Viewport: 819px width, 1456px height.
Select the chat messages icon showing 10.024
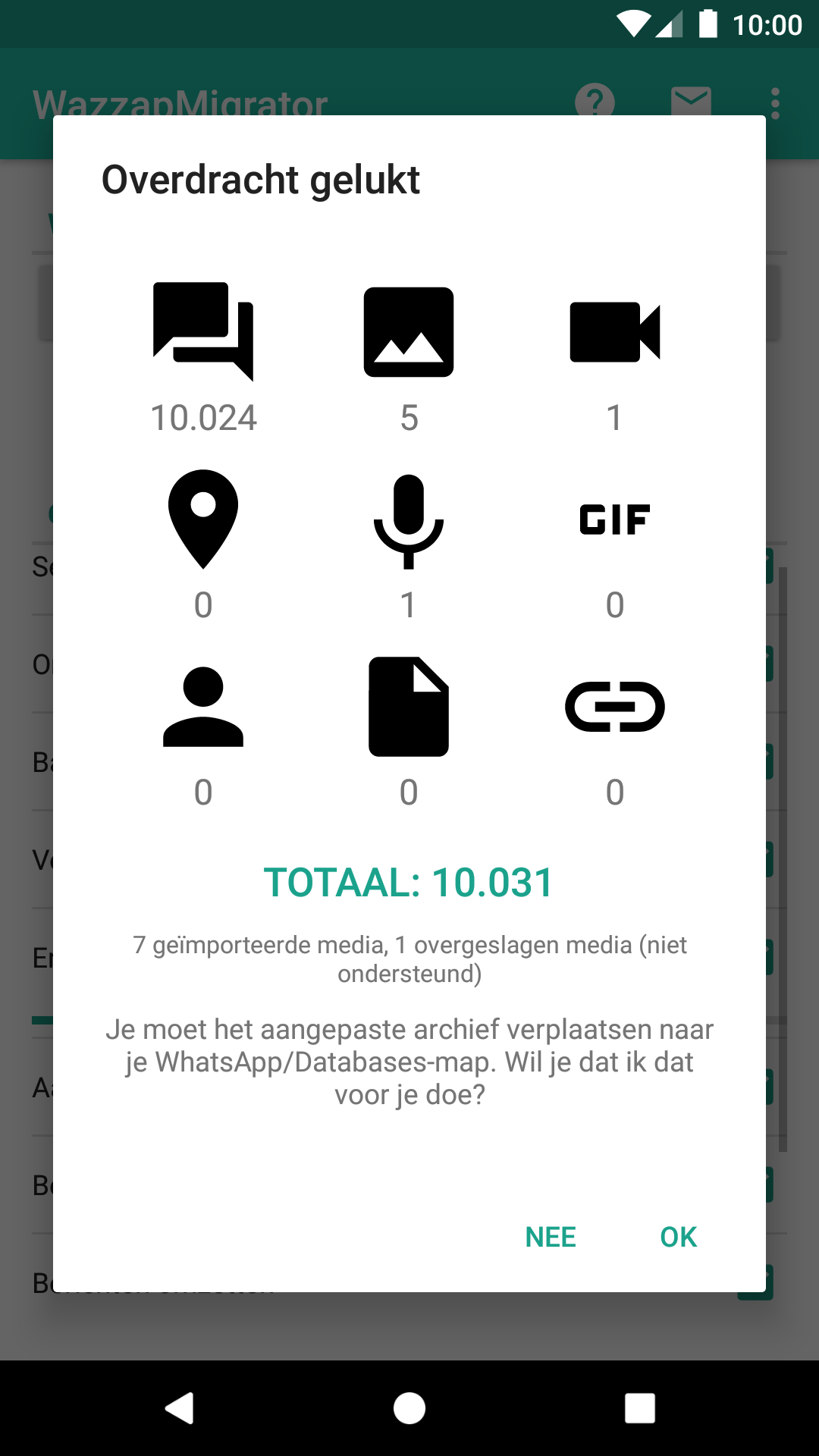point(202,331)
